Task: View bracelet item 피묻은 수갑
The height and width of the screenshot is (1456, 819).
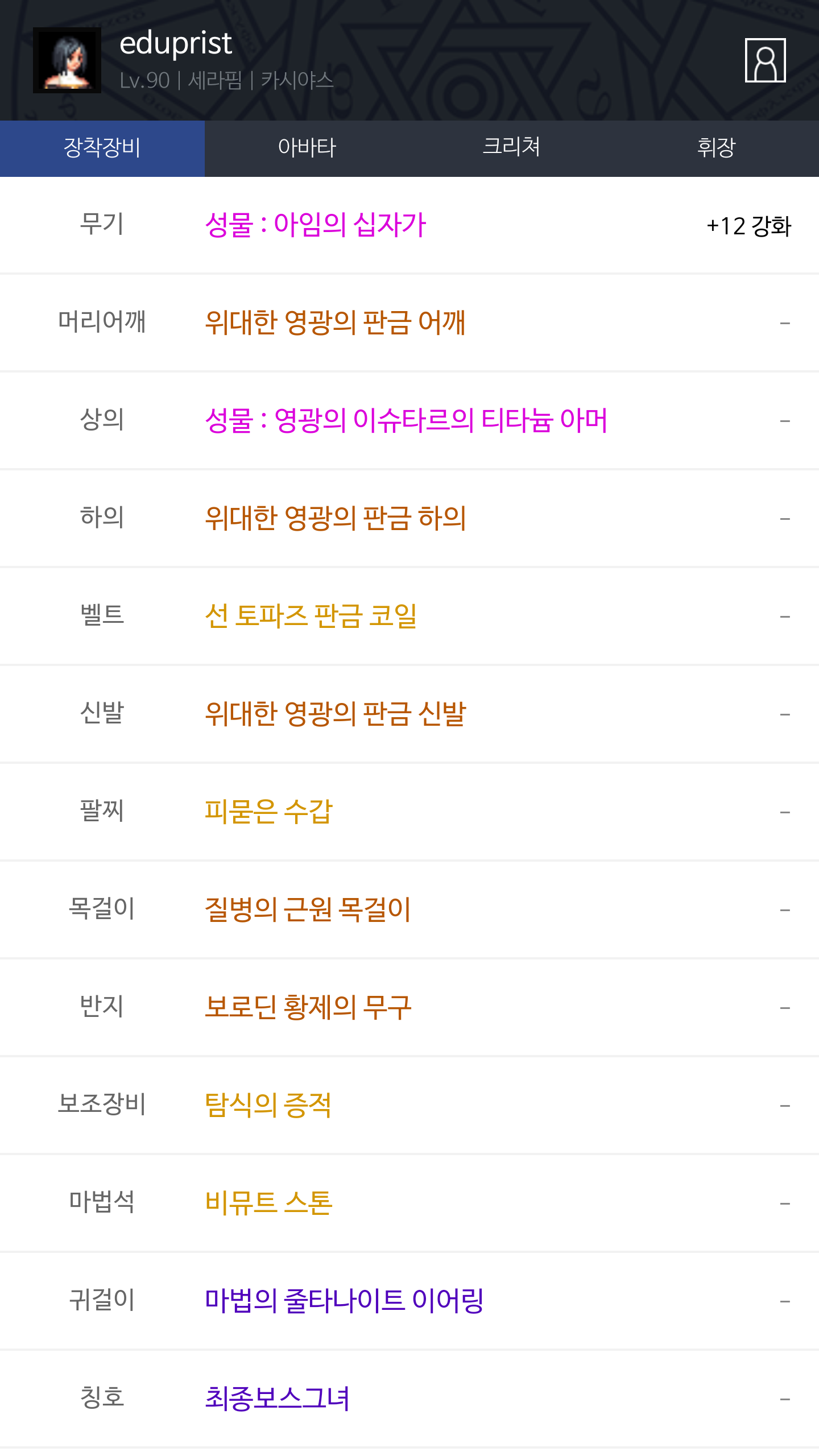Action: (268, 812)
